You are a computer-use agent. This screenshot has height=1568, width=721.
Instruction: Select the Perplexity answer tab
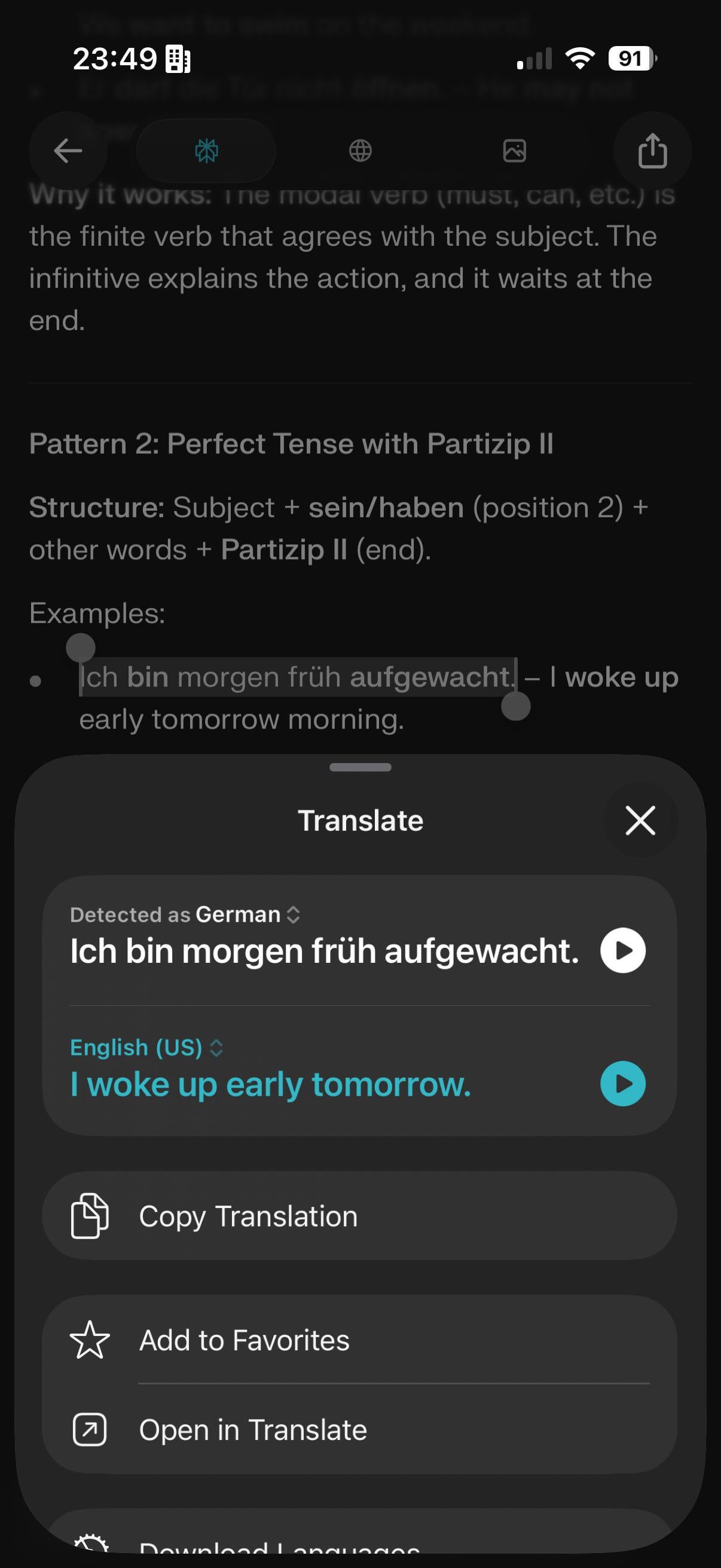tap(206, 150)
